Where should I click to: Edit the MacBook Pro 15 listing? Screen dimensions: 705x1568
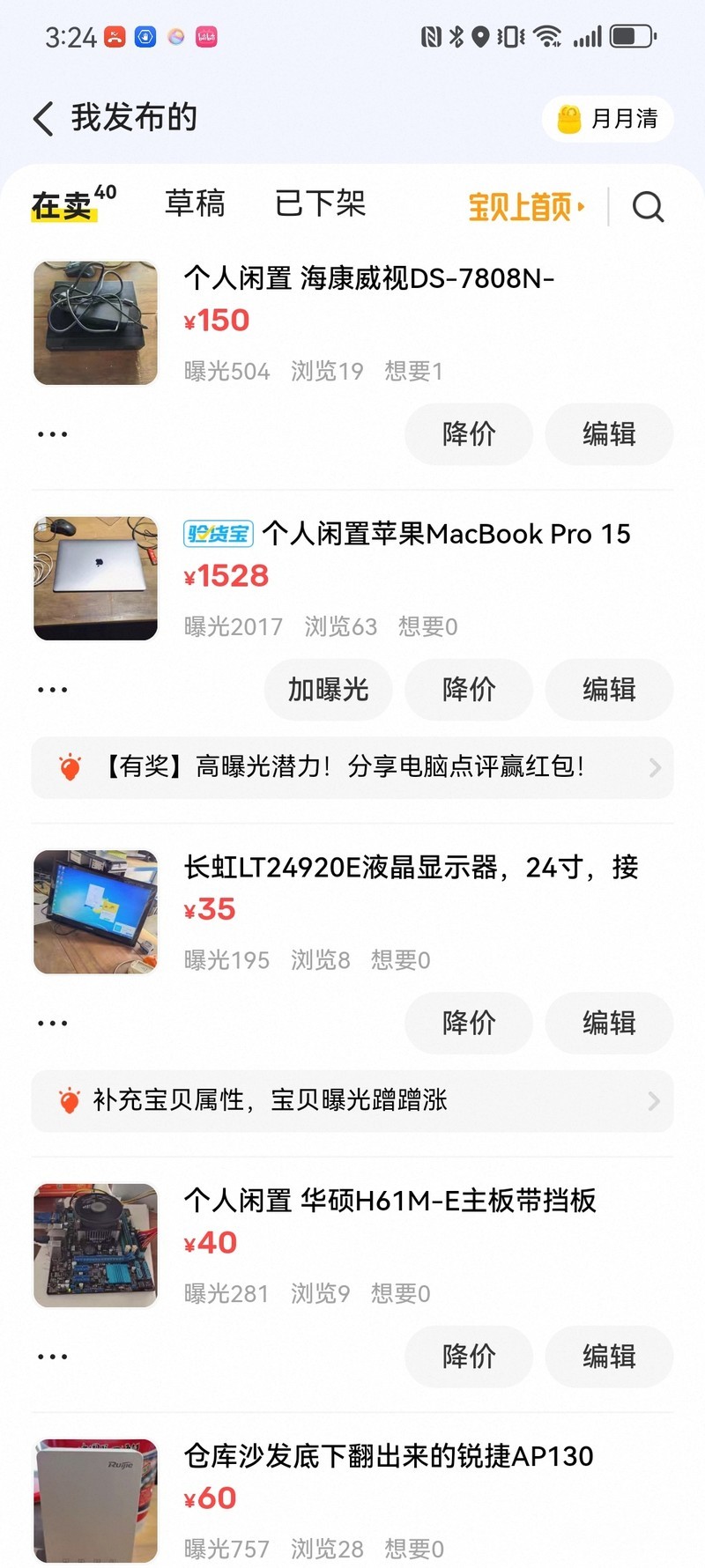click(x=609, y=689)
